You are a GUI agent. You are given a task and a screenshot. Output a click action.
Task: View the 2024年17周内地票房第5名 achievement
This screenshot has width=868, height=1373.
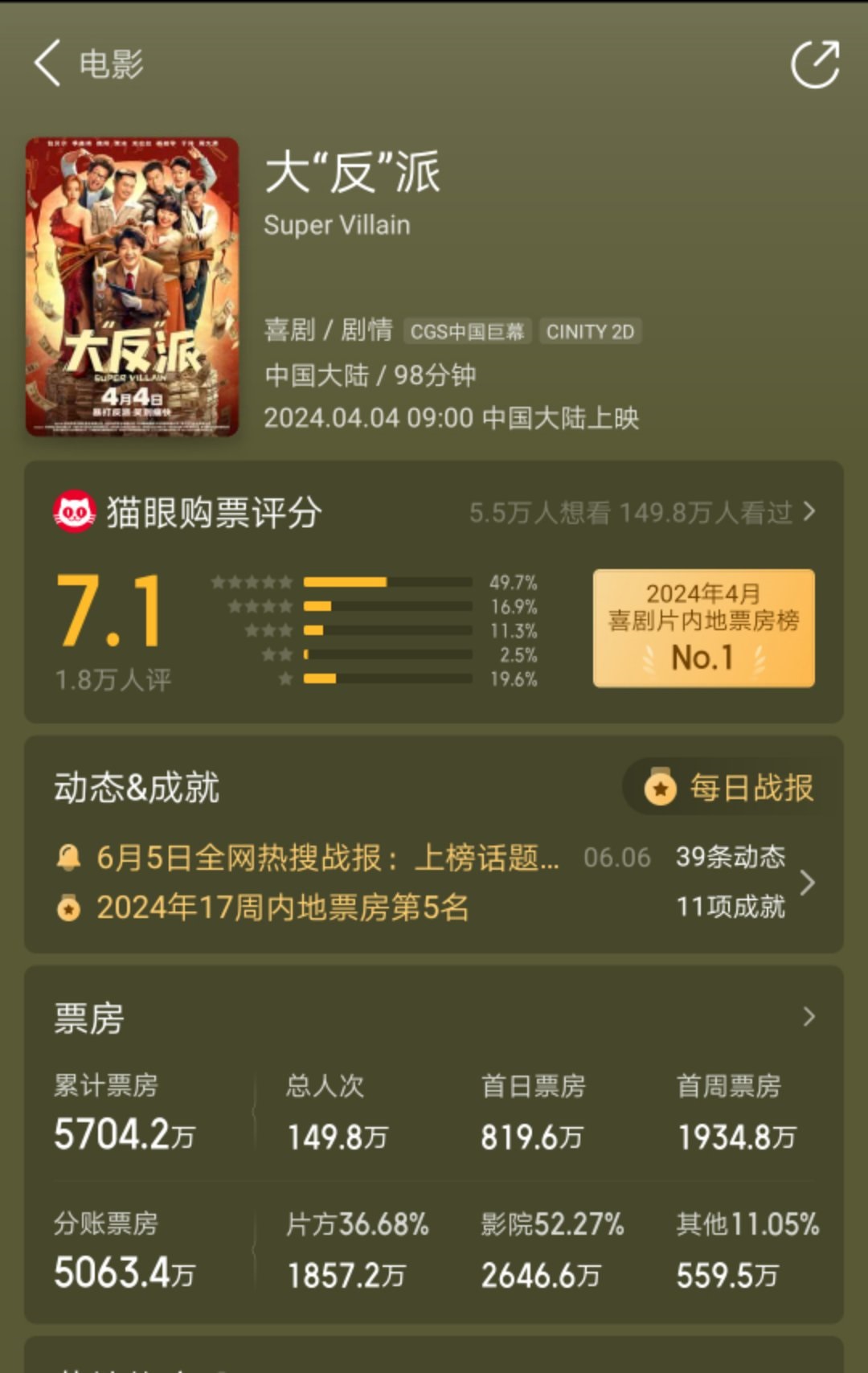click(x=282, y=908)
